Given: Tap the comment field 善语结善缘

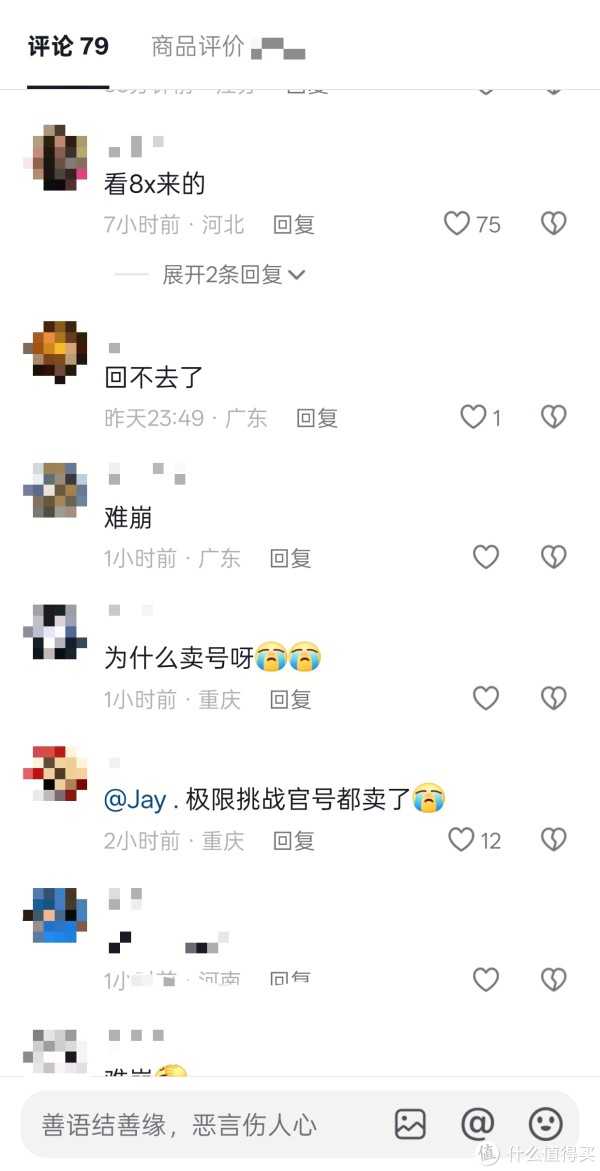Looking at the screenshot, I should pyautogui.click(x=180, y=1124).
